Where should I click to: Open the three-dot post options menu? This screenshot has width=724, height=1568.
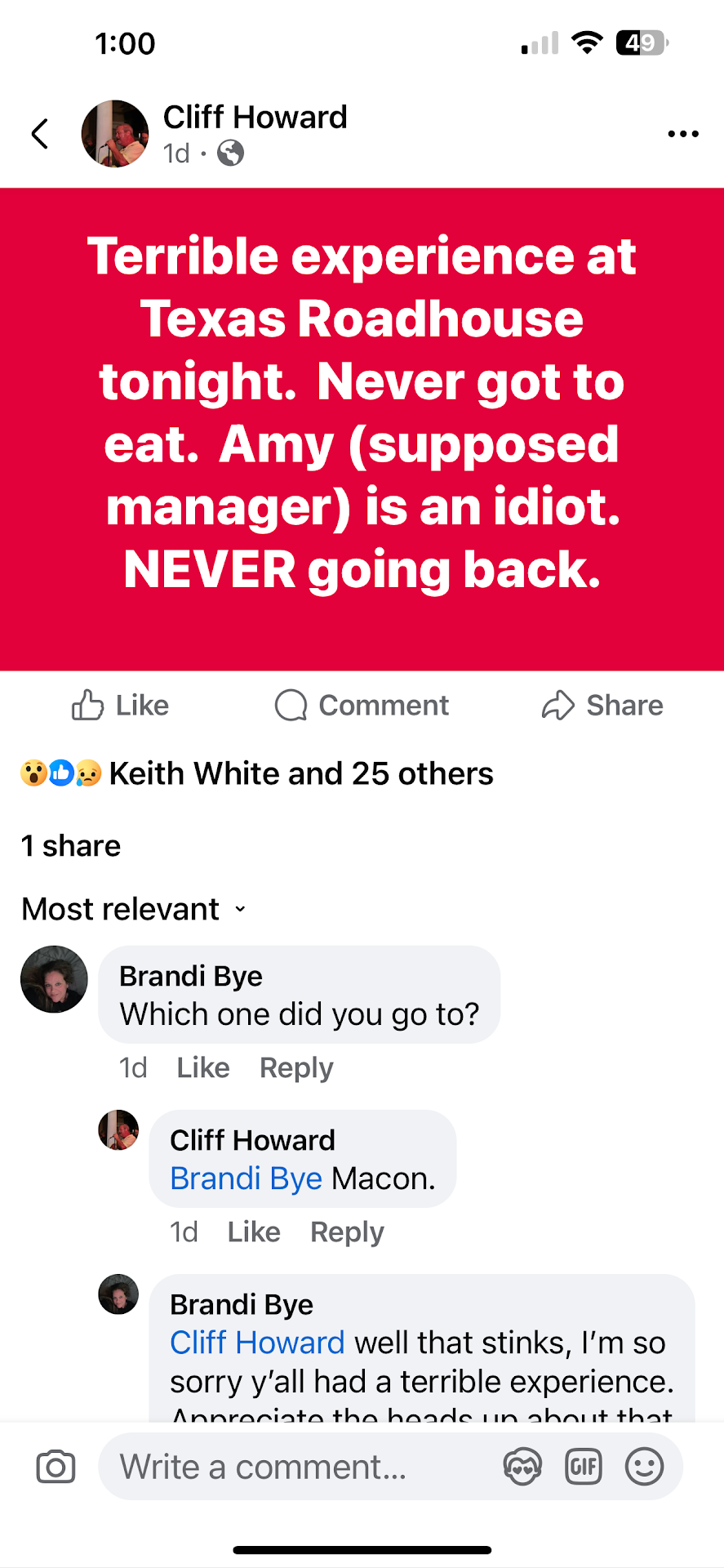[682, 134]
